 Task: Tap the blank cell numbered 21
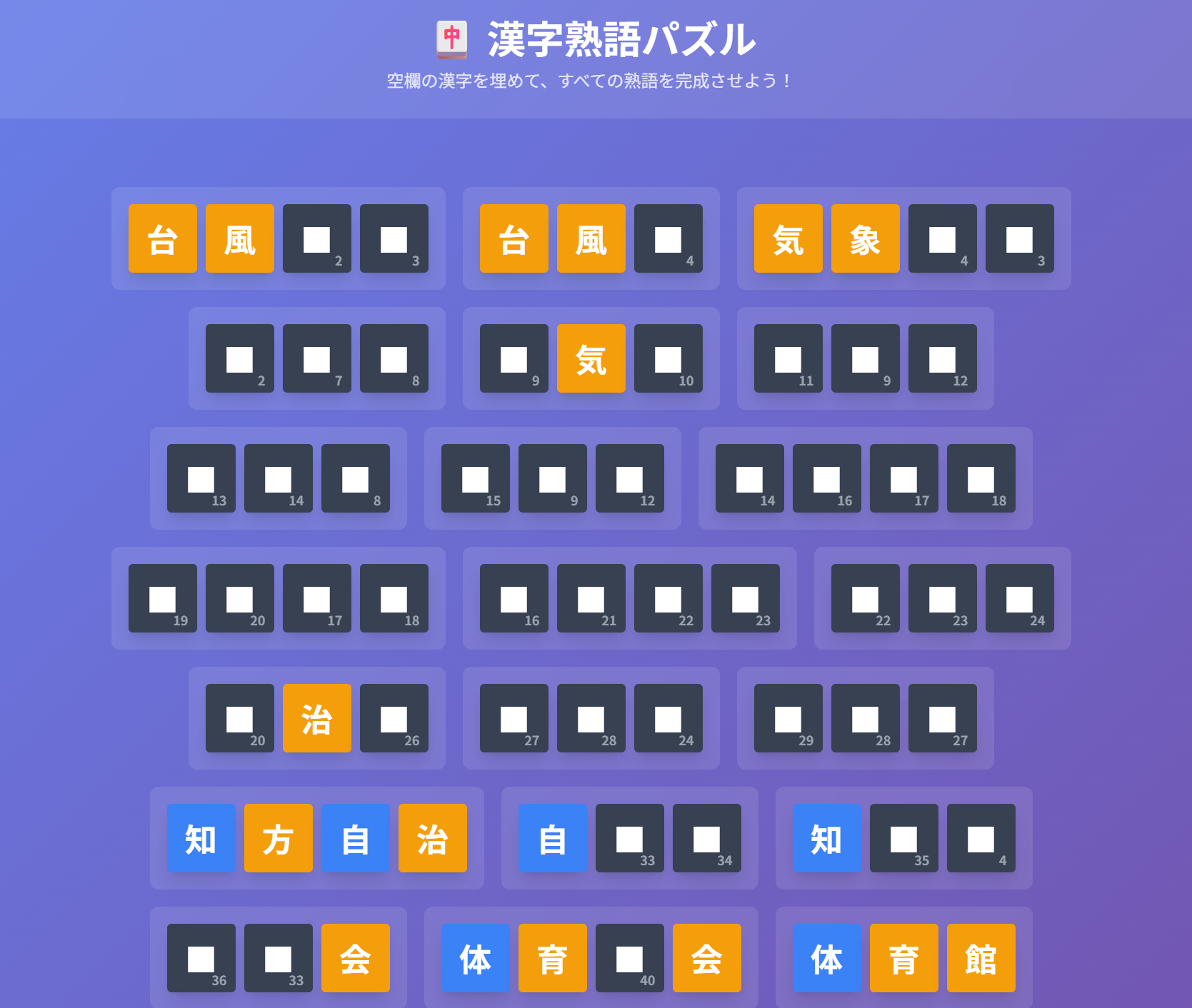coord(591,598)
